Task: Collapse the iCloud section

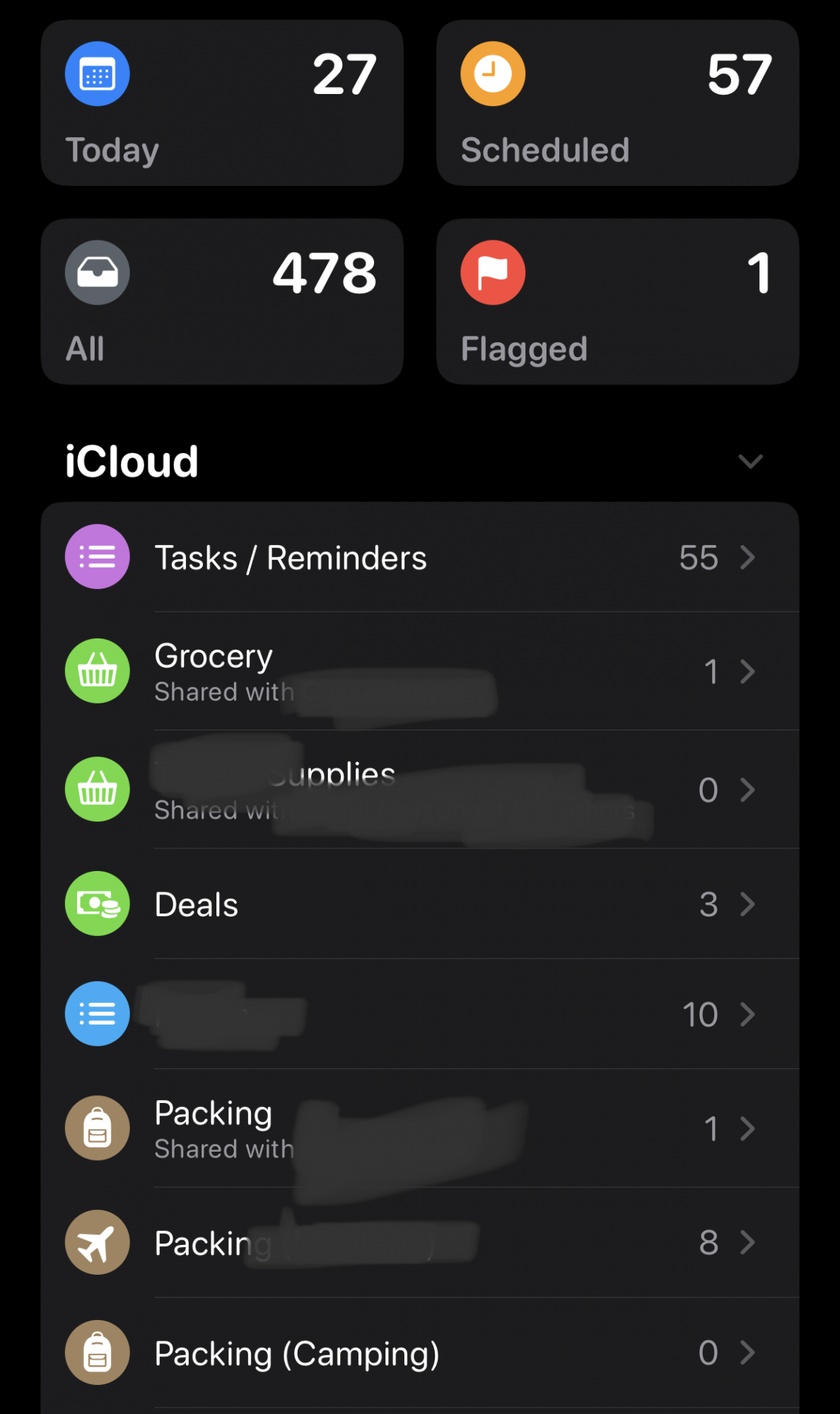Action: tap(750, 462)
